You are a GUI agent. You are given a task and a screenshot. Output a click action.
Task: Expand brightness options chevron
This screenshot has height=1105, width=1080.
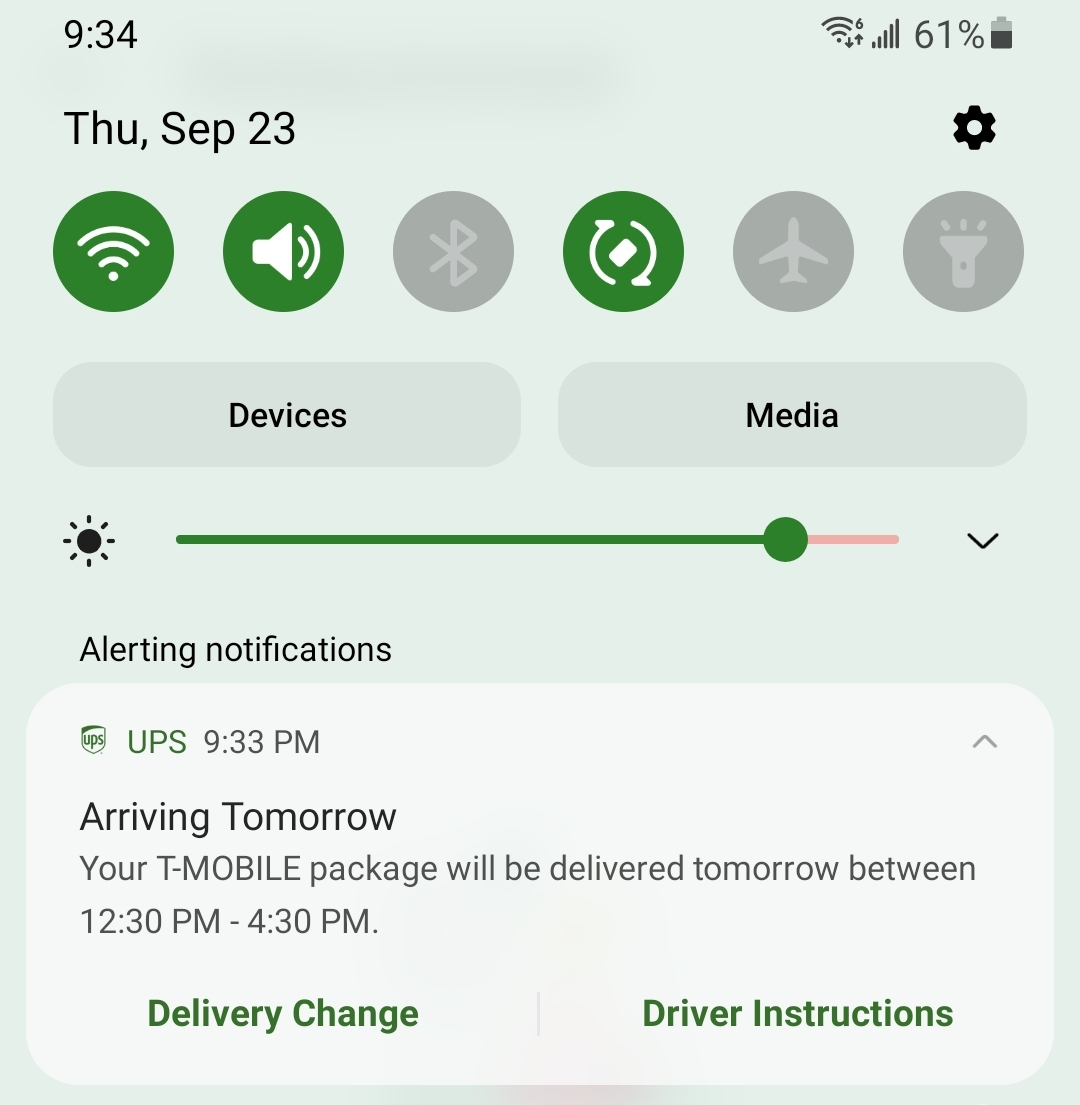point(982,541)
